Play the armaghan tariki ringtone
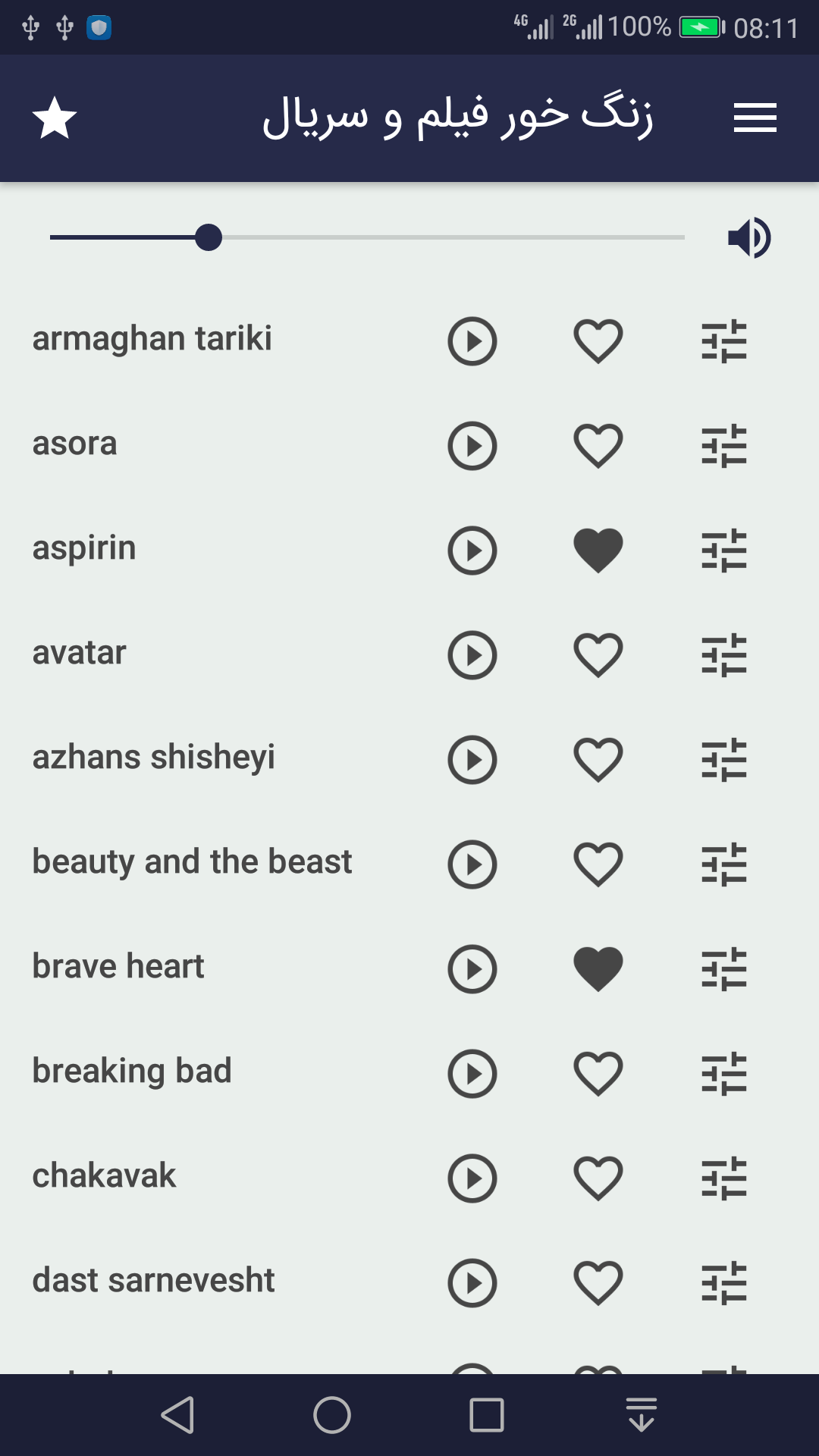819x1456 pixels. [x=472, y=341]
